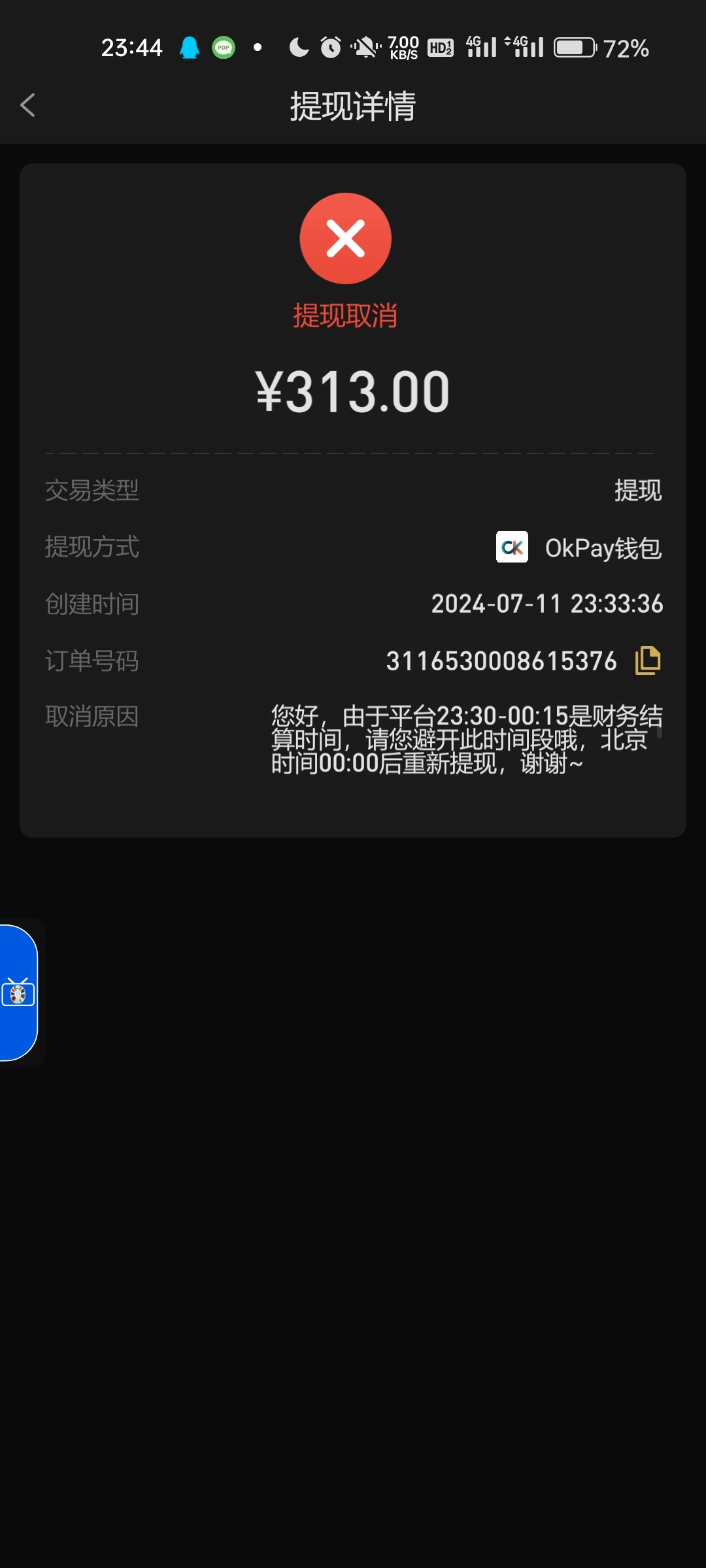Go back from withdrawal details

27,105
